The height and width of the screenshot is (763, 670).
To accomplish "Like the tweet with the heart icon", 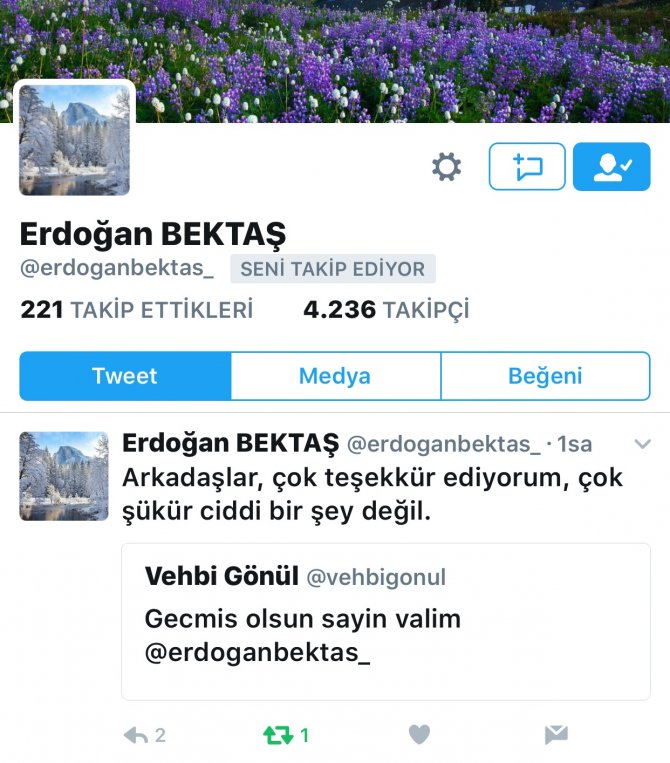I will (419, 735).
